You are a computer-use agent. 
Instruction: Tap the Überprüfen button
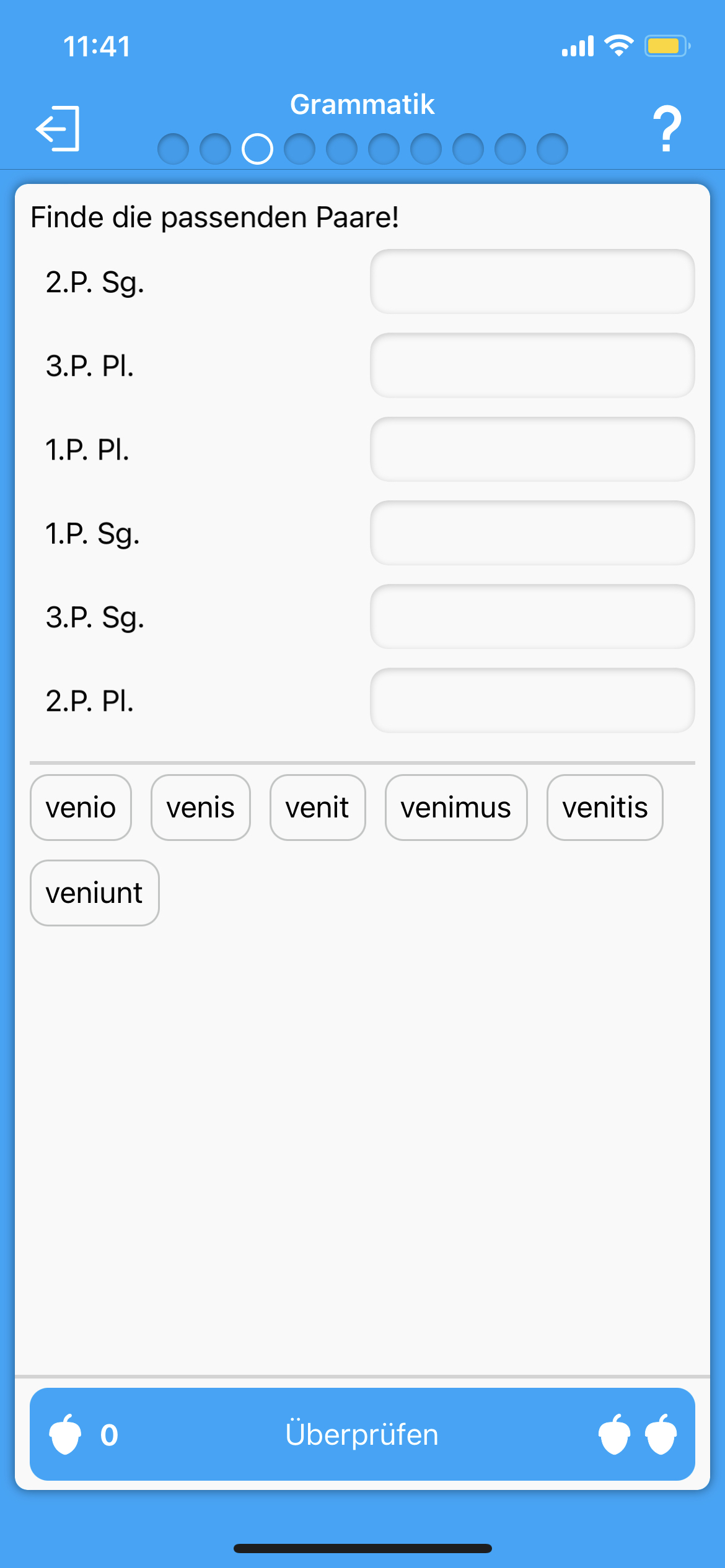click(x=362, y=1434)
